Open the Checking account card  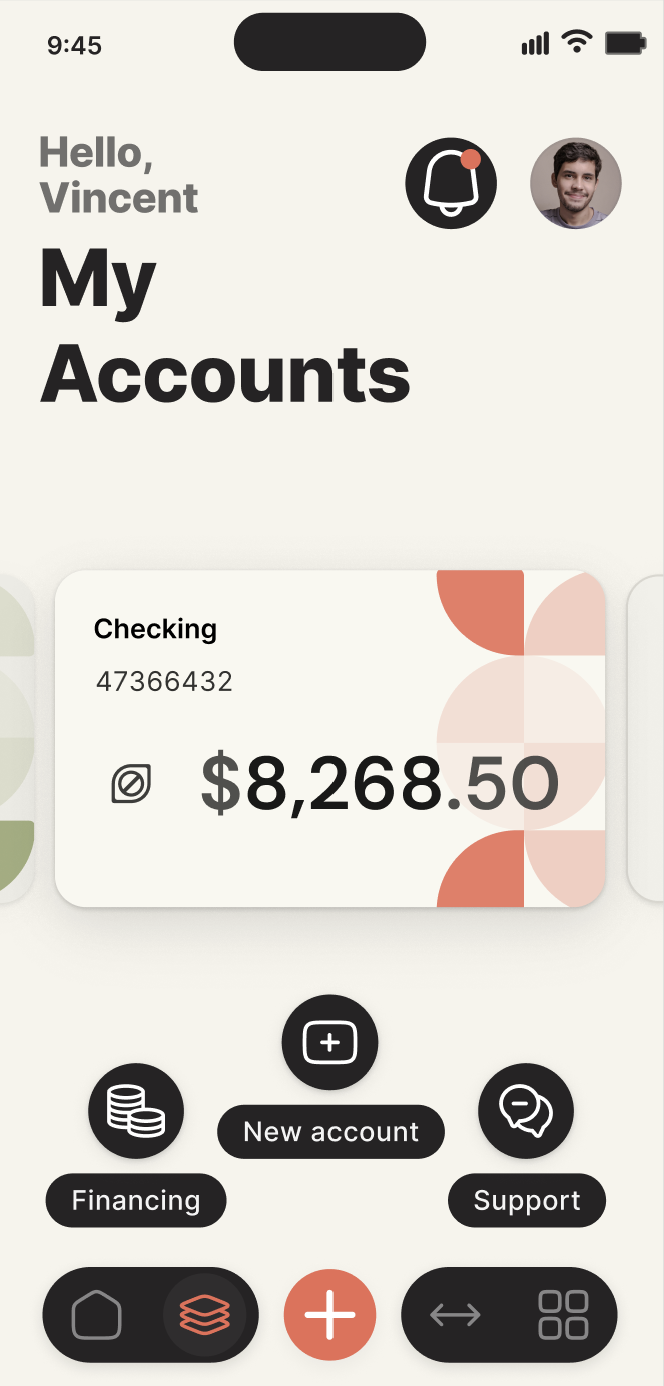coord(330,739)
